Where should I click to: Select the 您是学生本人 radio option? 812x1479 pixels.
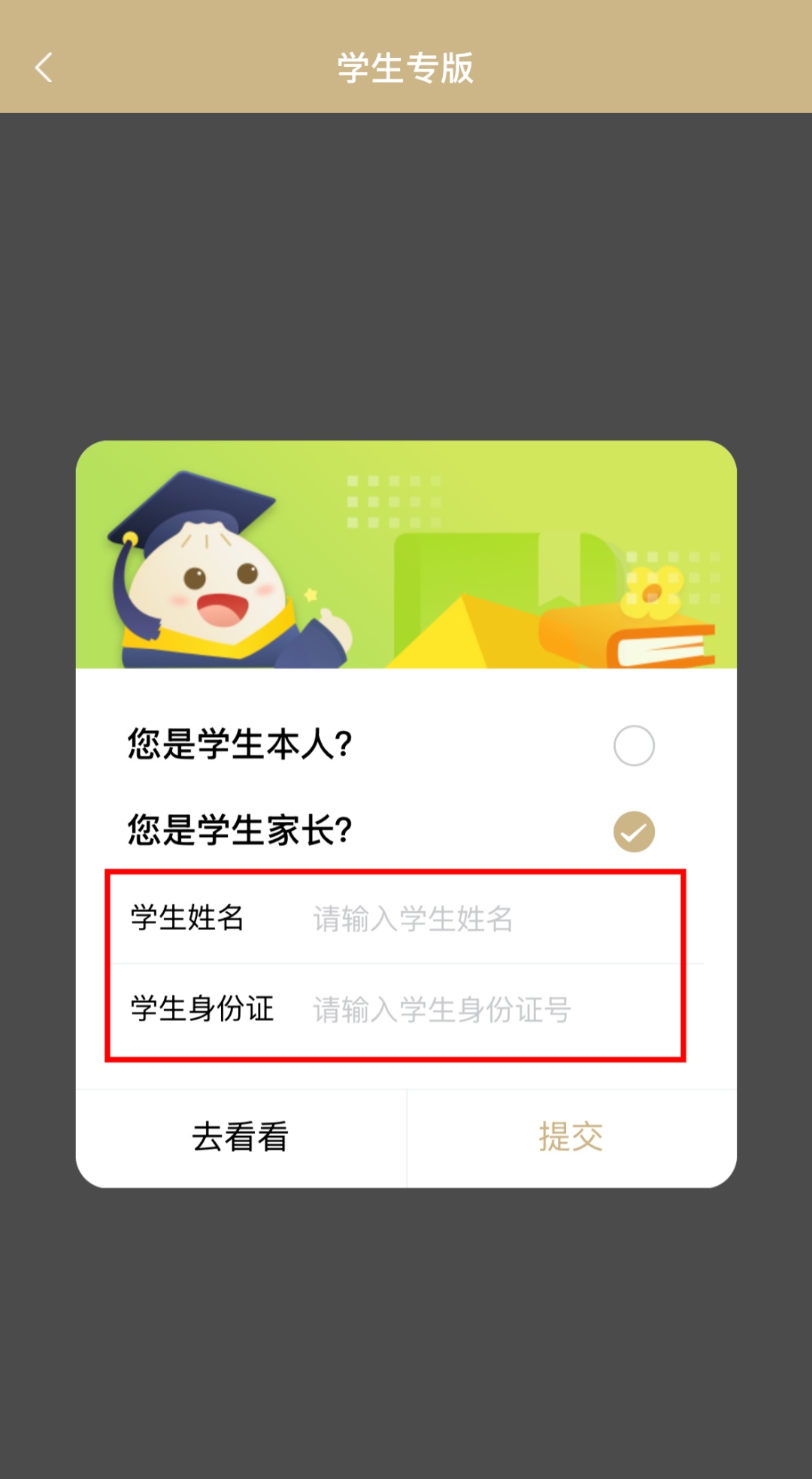pos(633,745)
